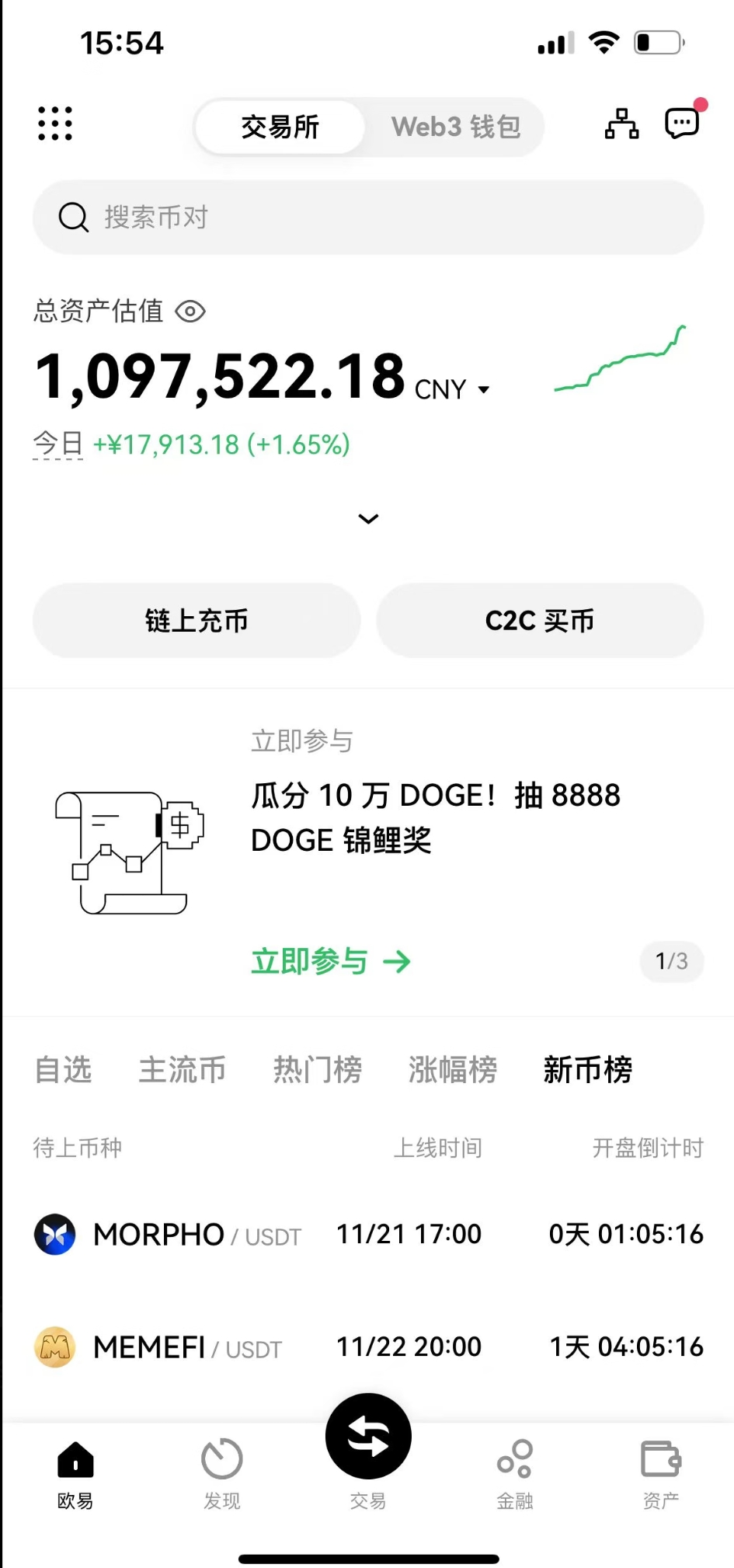Open the center 交易 trade button
This screenshot has width=734, height=1568.
(x=368, y=1437)
